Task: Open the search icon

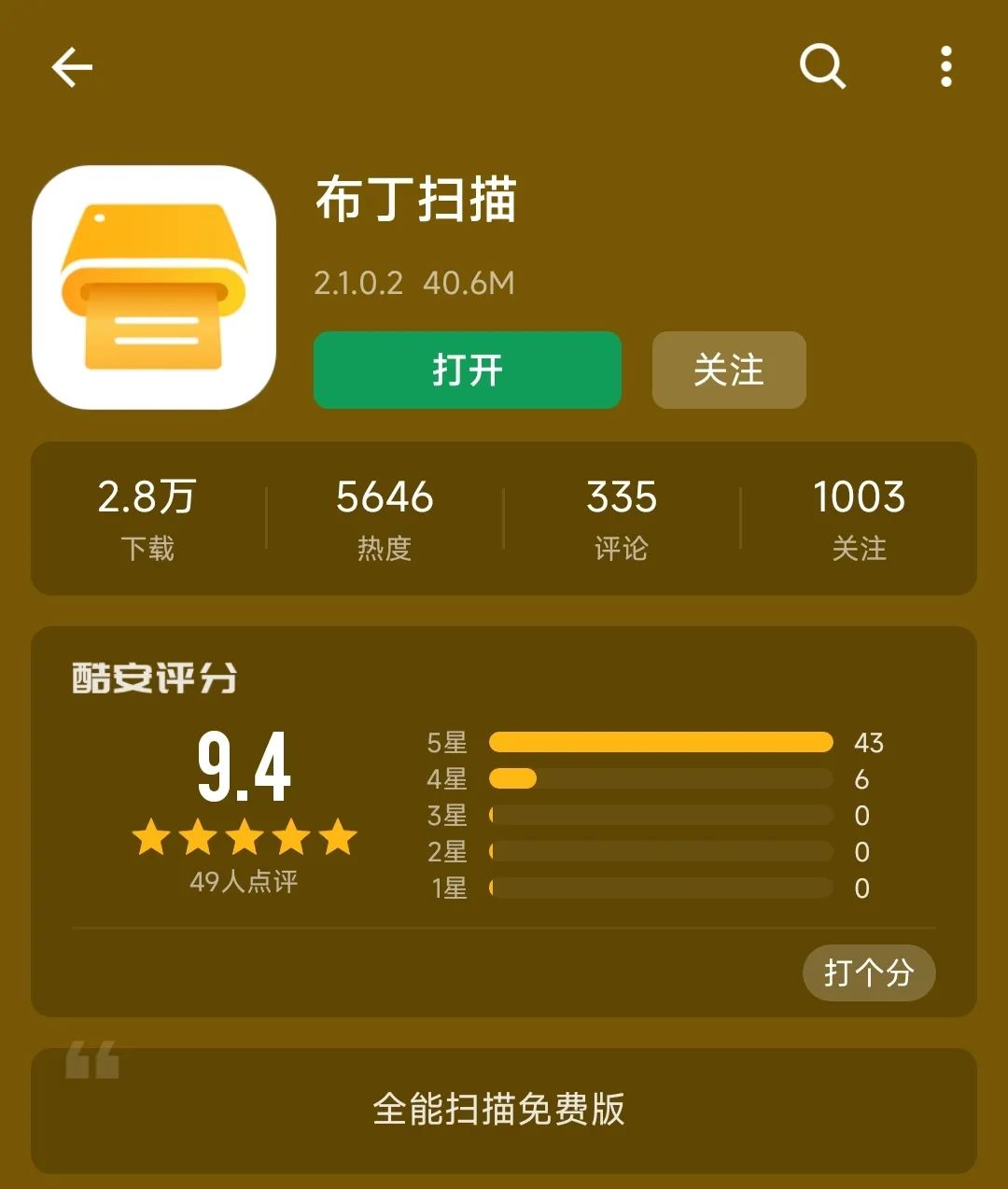Action: coord(821,67)
